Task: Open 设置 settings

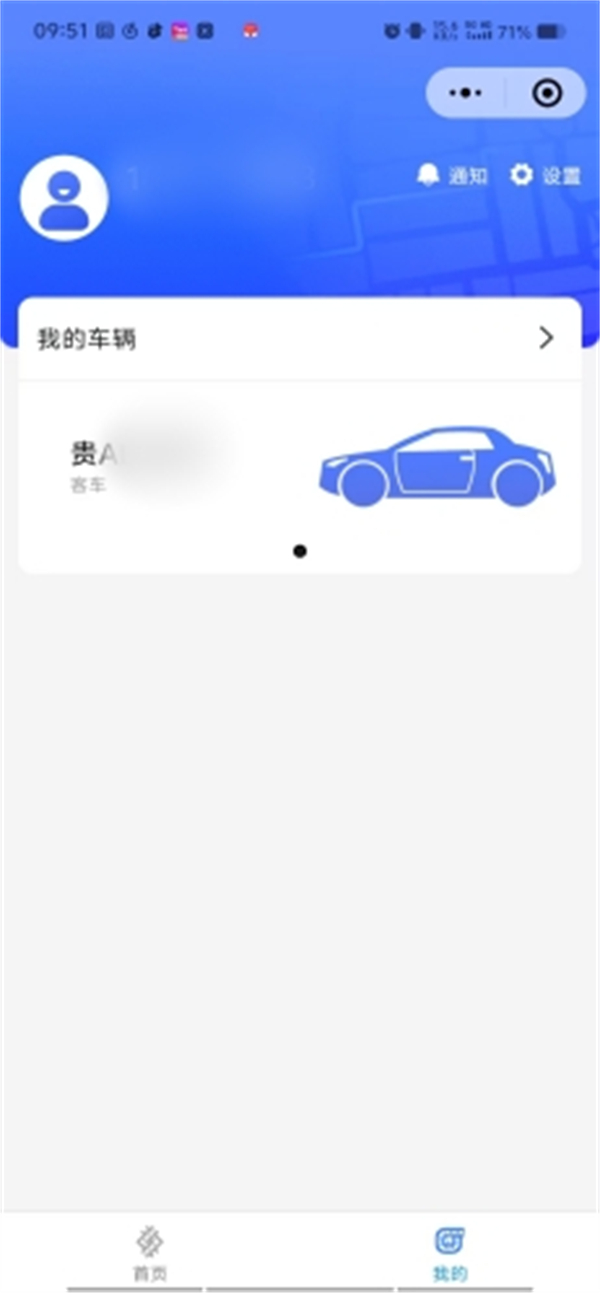Action: pyautogui.click(x=545, y=176)
